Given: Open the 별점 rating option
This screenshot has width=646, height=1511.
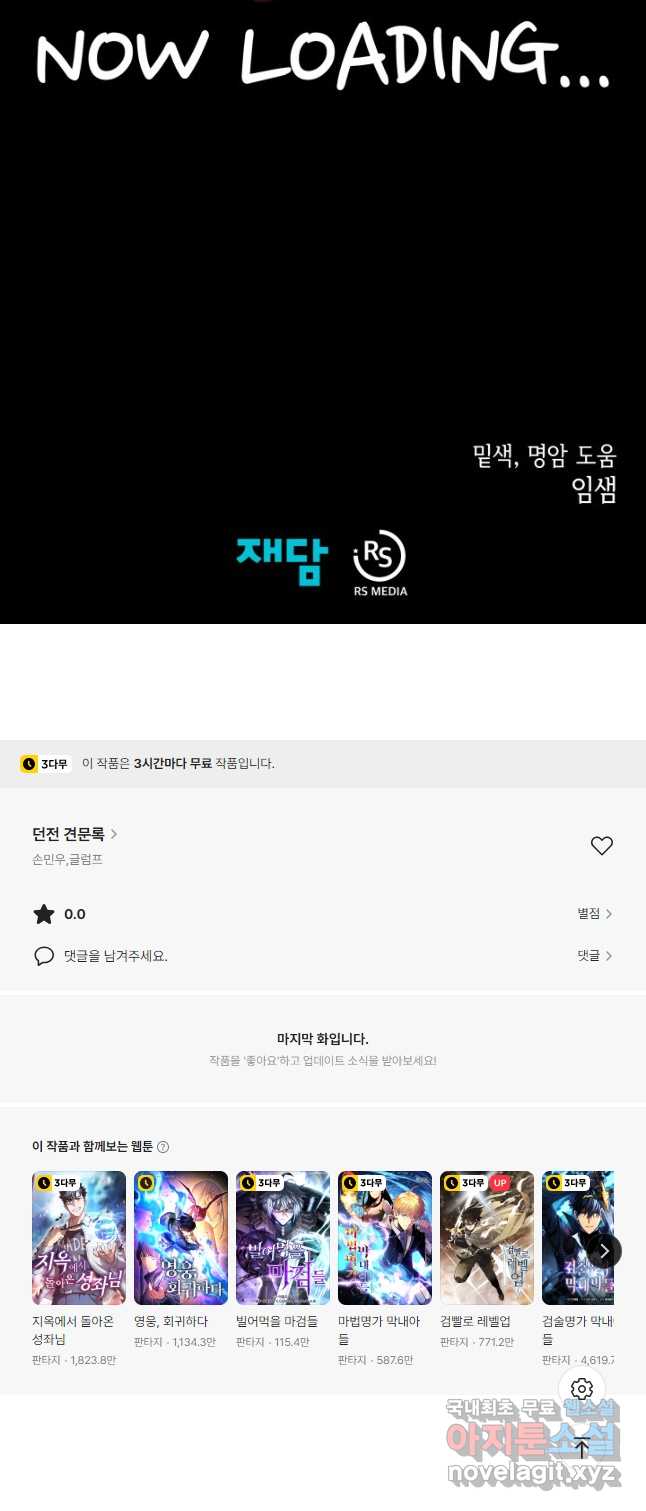Looking at the screenshot, I should (594, 914).
